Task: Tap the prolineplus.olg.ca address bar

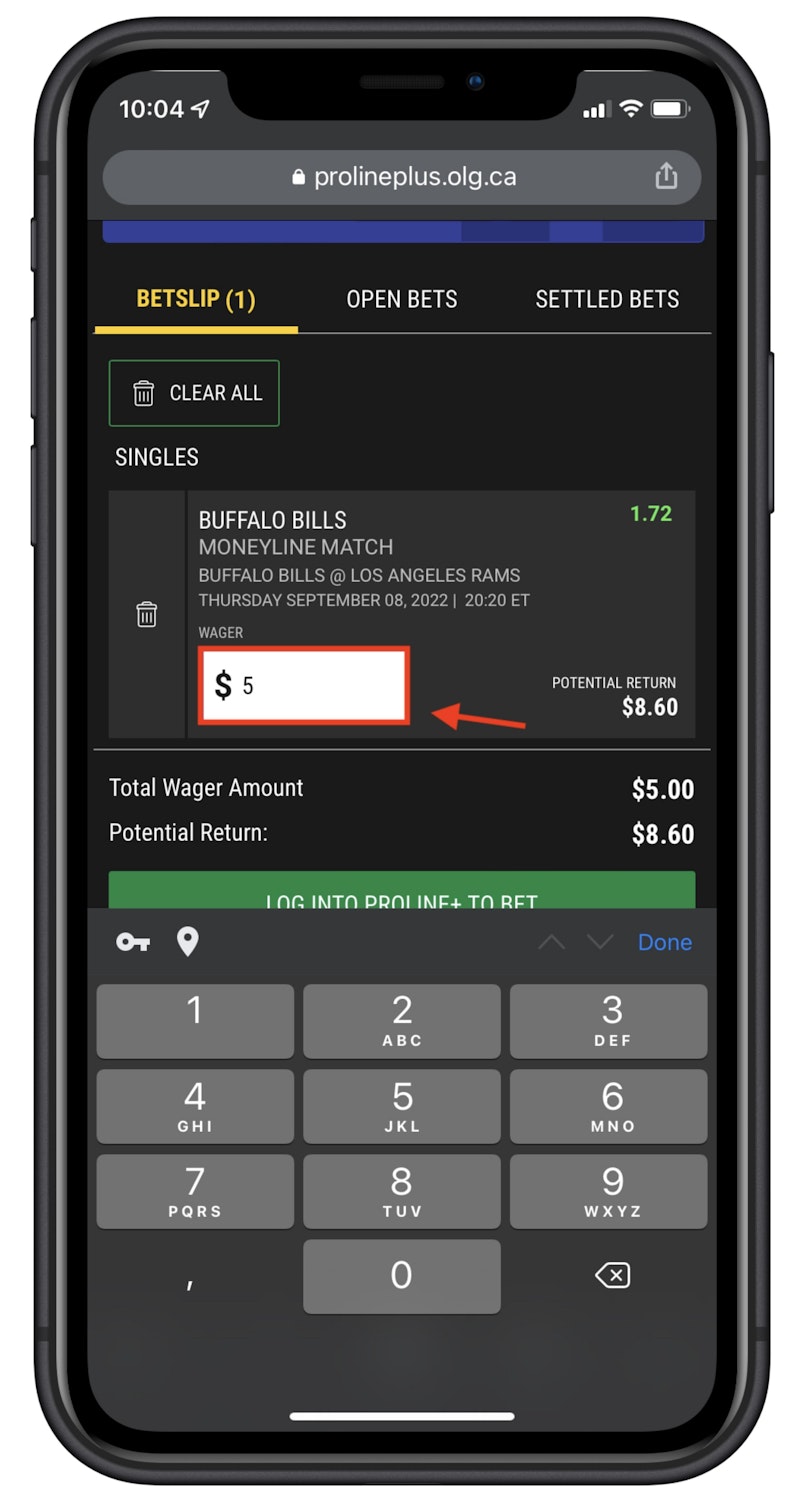Action: coord(404,178)
